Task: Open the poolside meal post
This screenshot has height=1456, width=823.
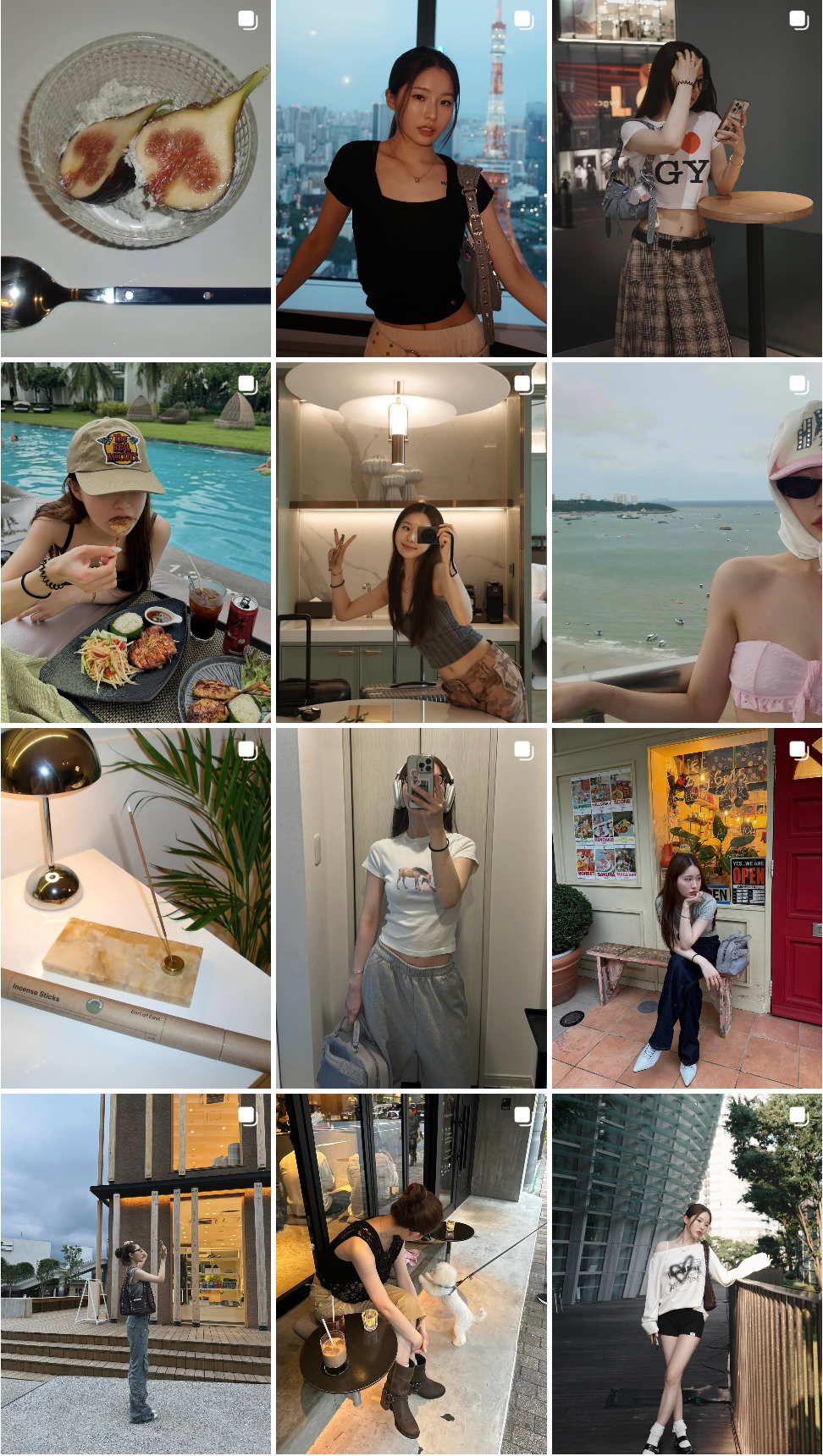Action: coord(135,543)
